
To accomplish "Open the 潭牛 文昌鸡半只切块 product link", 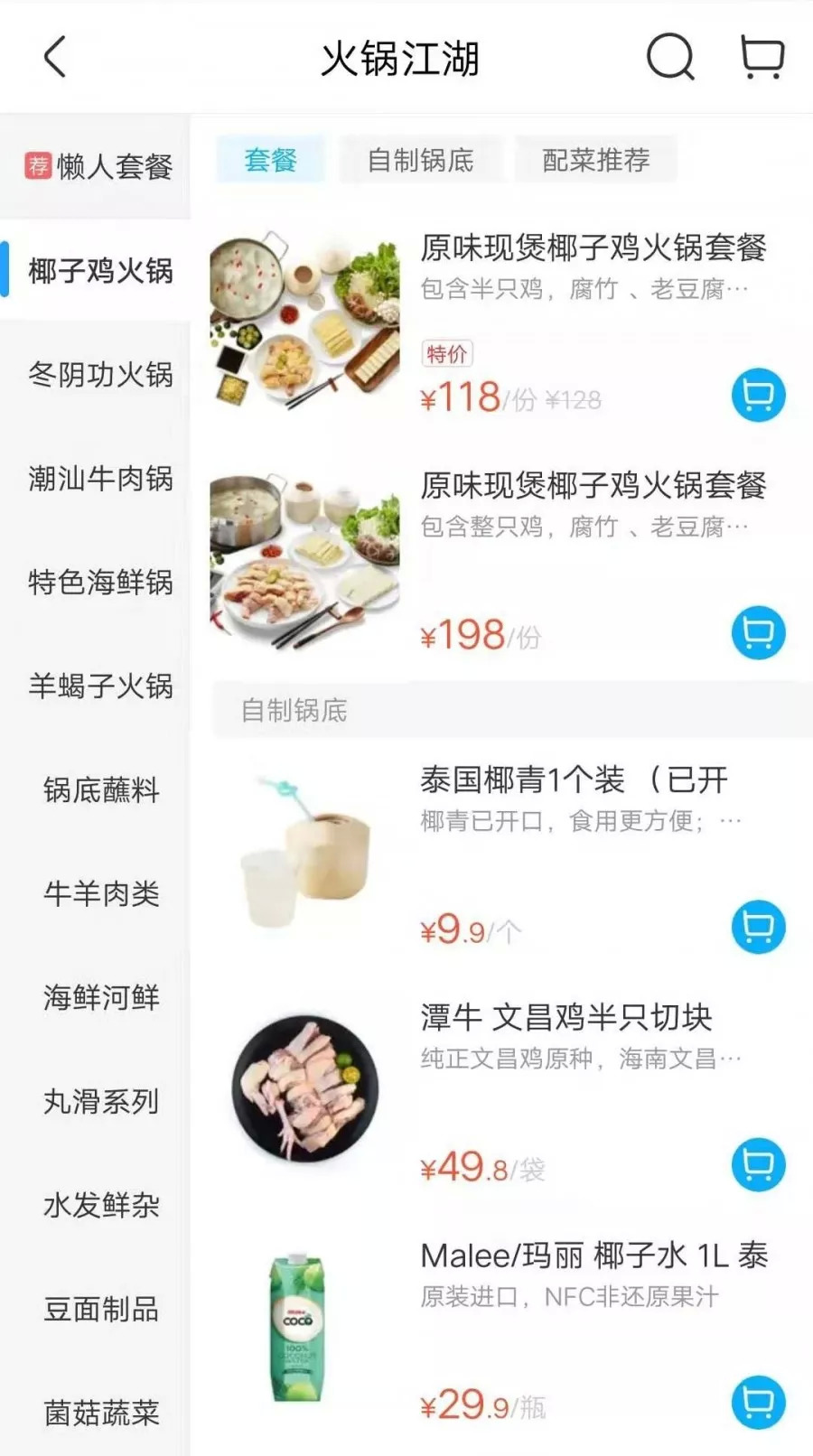I will 566,1018.
